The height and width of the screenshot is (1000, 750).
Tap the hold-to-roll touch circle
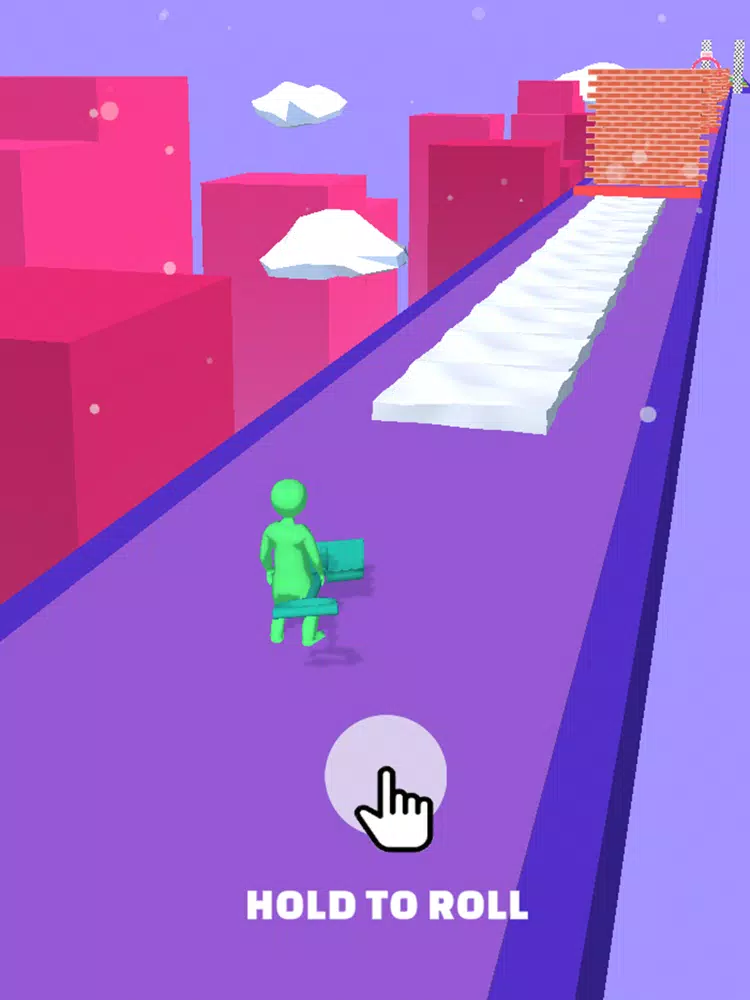(385, 775)
